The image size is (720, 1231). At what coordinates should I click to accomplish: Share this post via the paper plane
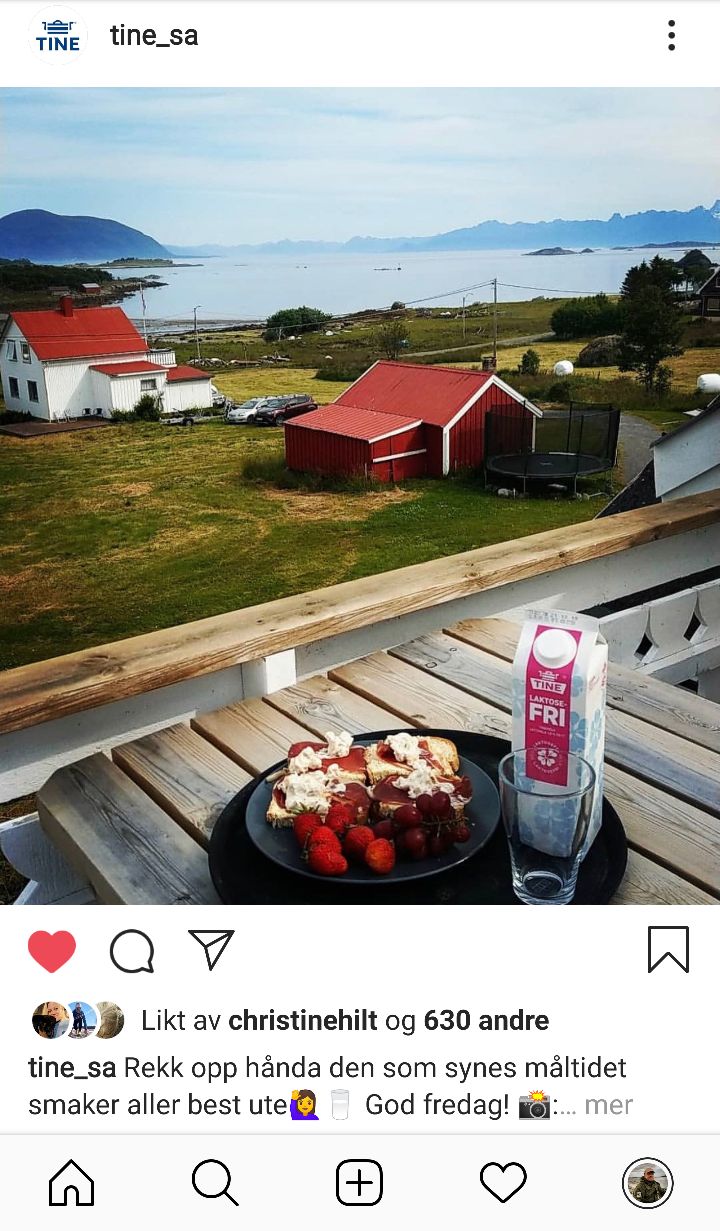tap(211, 949)
